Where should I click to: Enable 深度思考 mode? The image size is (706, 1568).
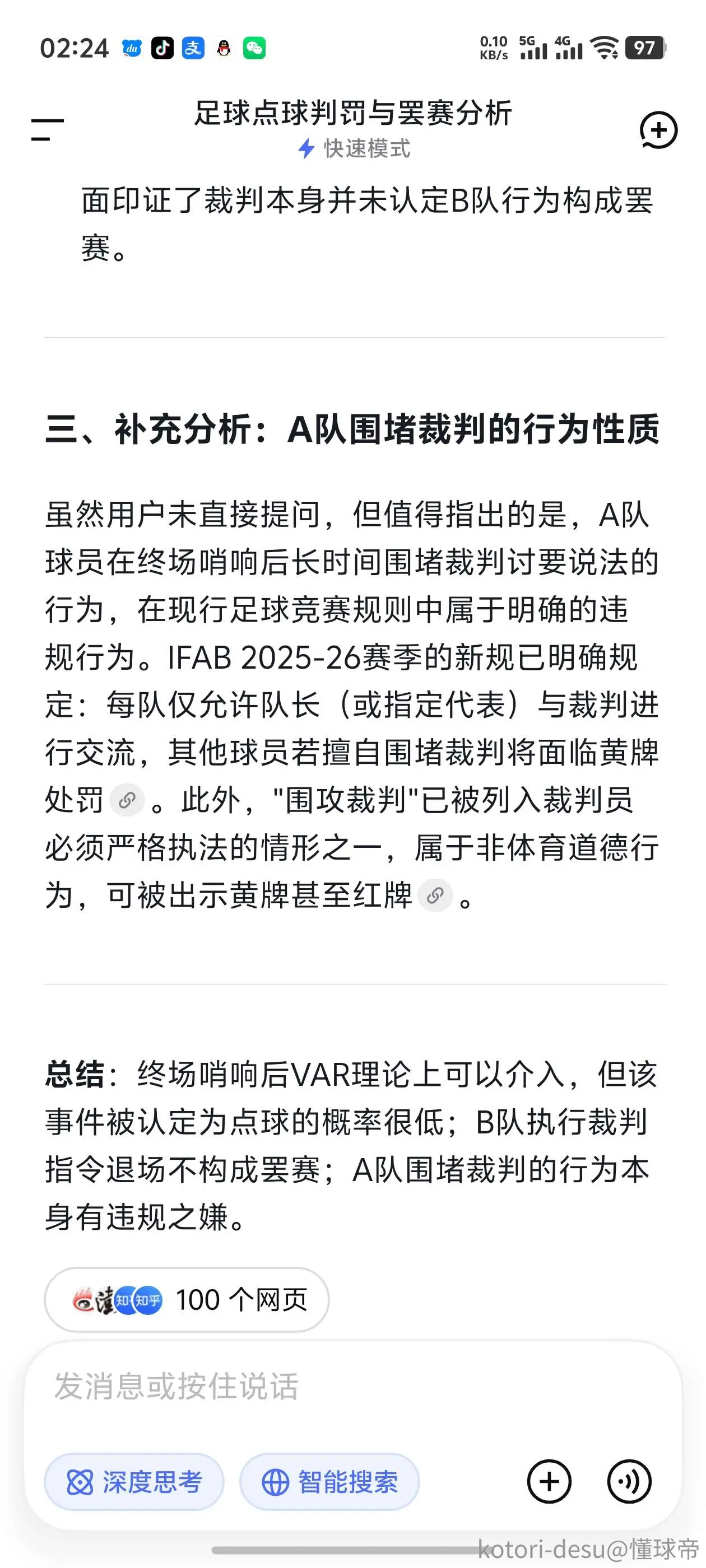pyautogui.click(x=134, y=1482)
